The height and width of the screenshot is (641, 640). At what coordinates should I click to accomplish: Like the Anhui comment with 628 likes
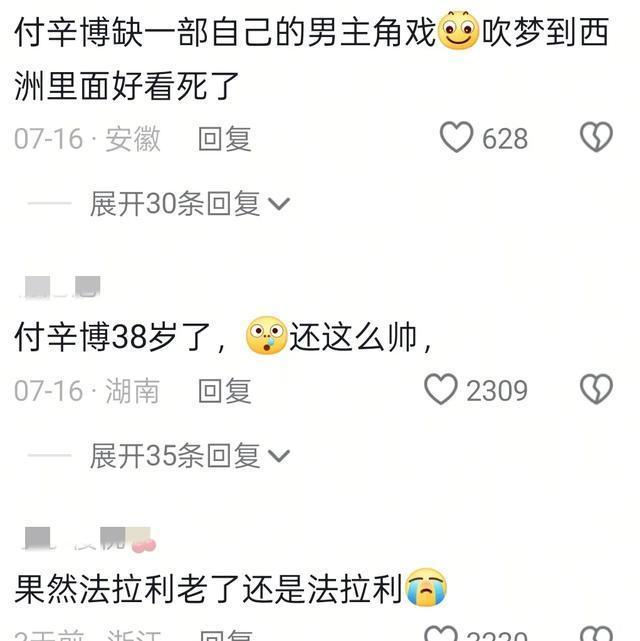(x=456, y=138)
